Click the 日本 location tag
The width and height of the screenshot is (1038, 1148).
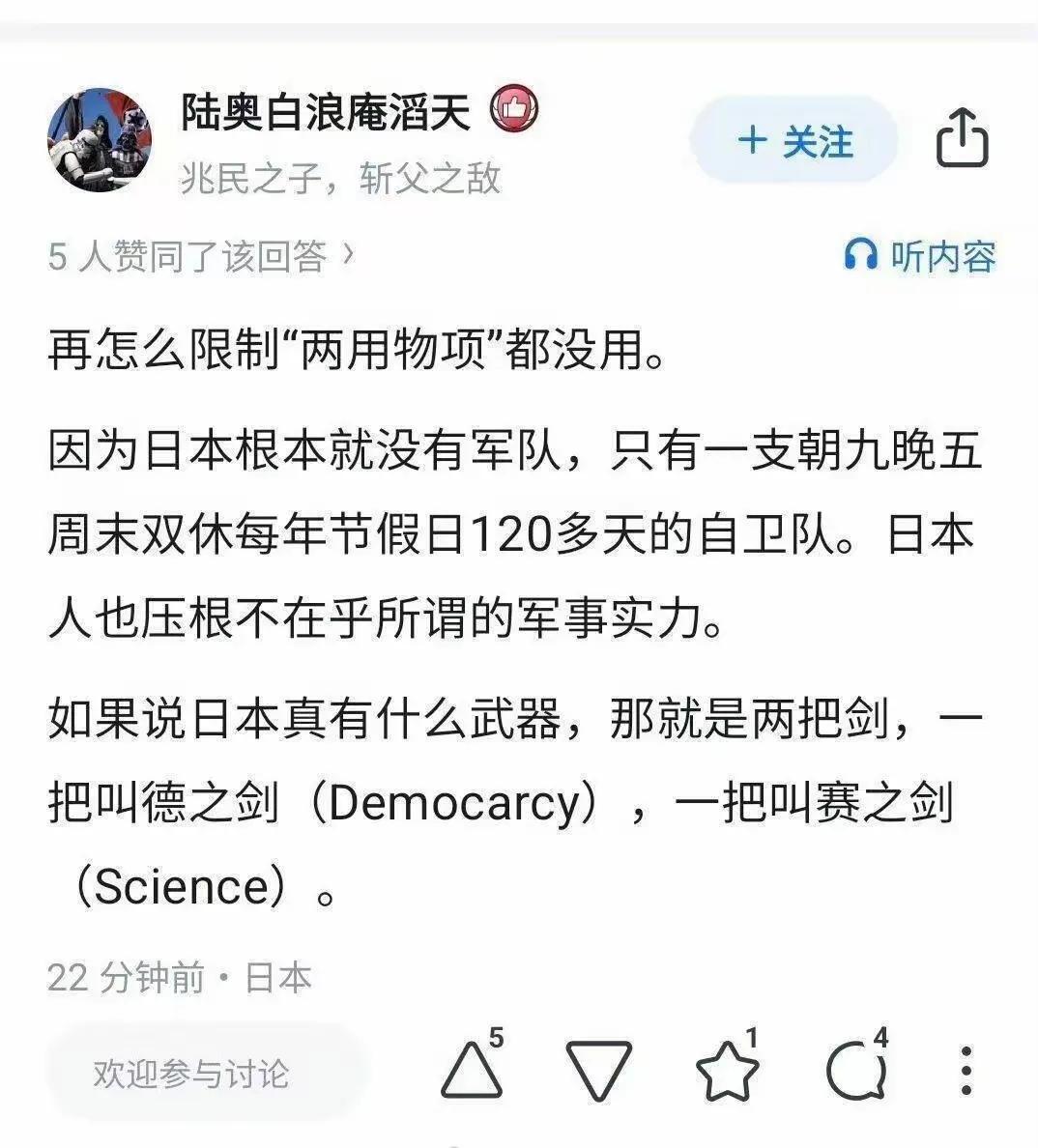pos(277,978)
